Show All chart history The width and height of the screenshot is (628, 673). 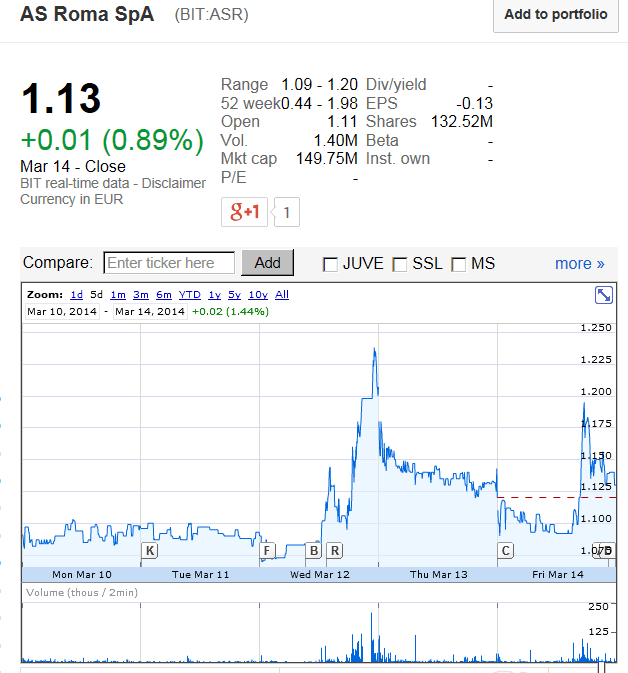click(x=282, y=295)
